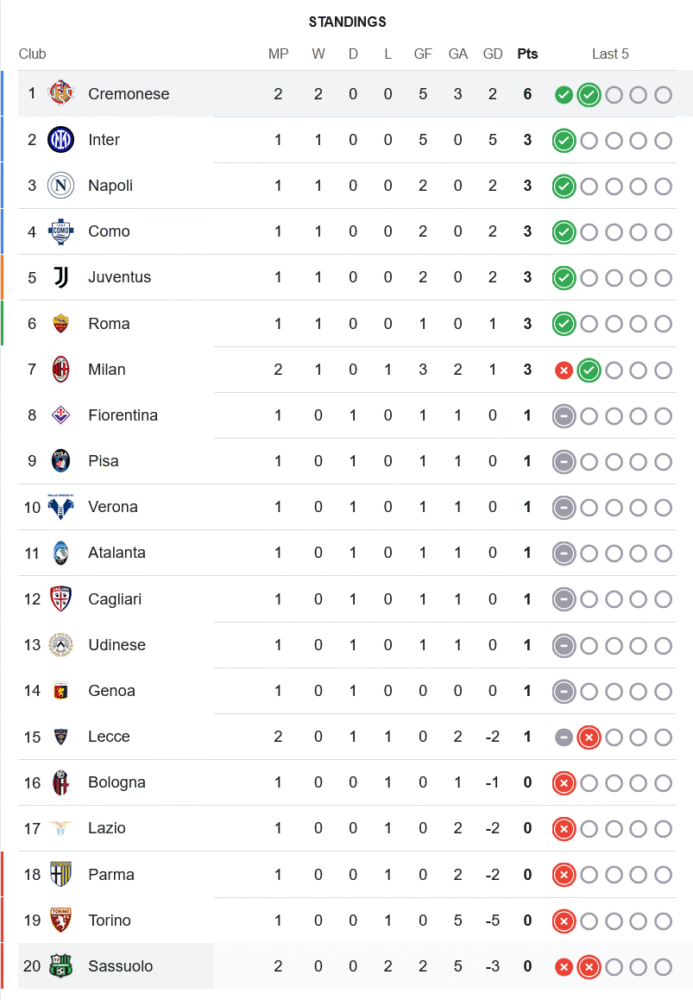Select the Lecce row
This screenshot has width=693, height=1000.
(108, 737)
